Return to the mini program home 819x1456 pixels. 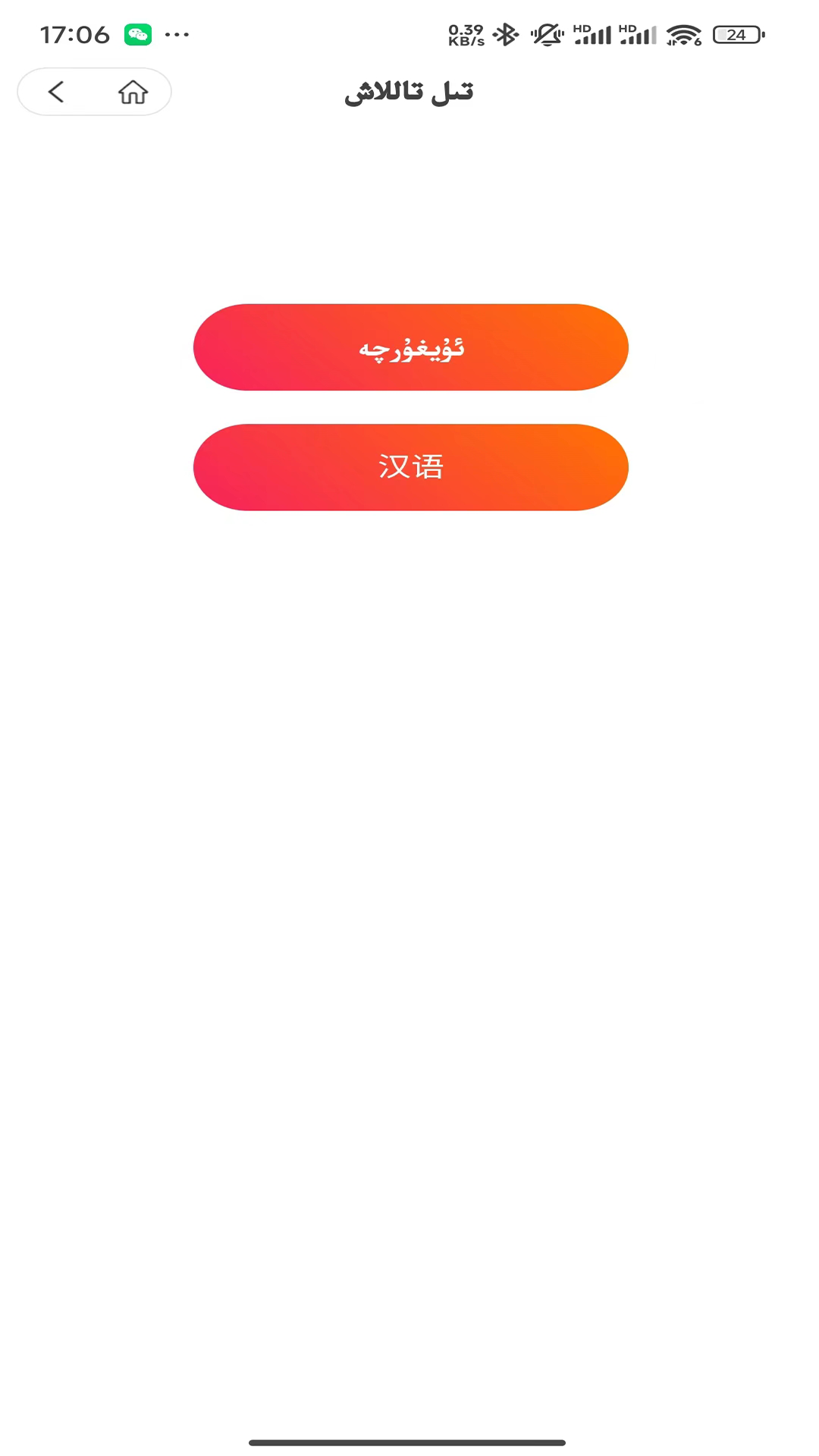point(133,93)
